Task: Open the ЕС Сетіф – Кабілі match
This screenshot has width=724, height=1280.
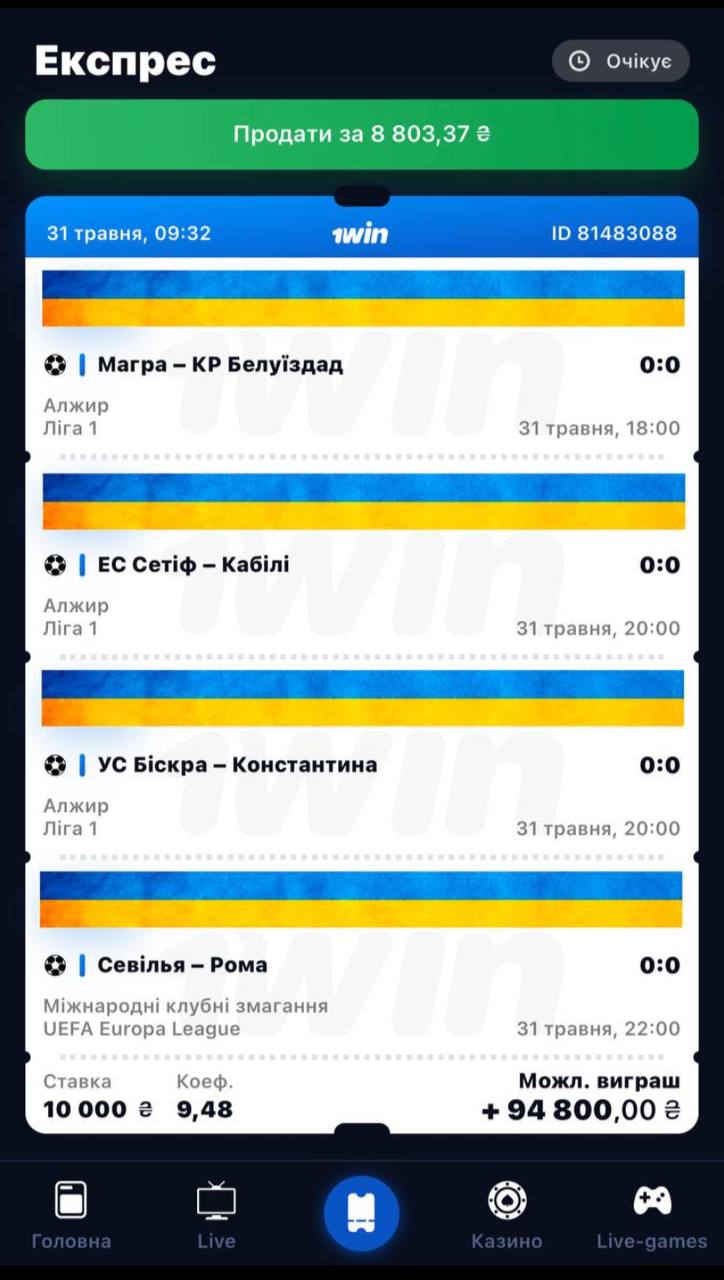Action: pyautogui.click(x=193, y=565)
